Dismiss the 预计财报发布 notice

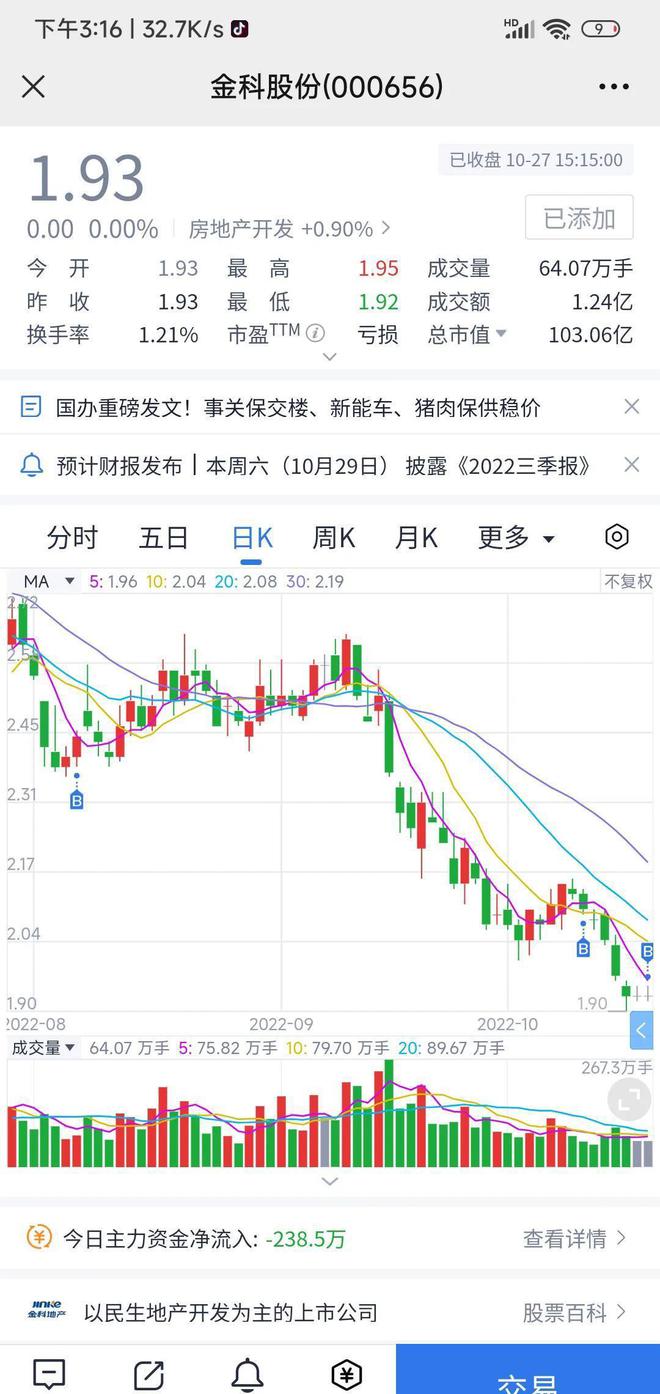click(631, 464)
